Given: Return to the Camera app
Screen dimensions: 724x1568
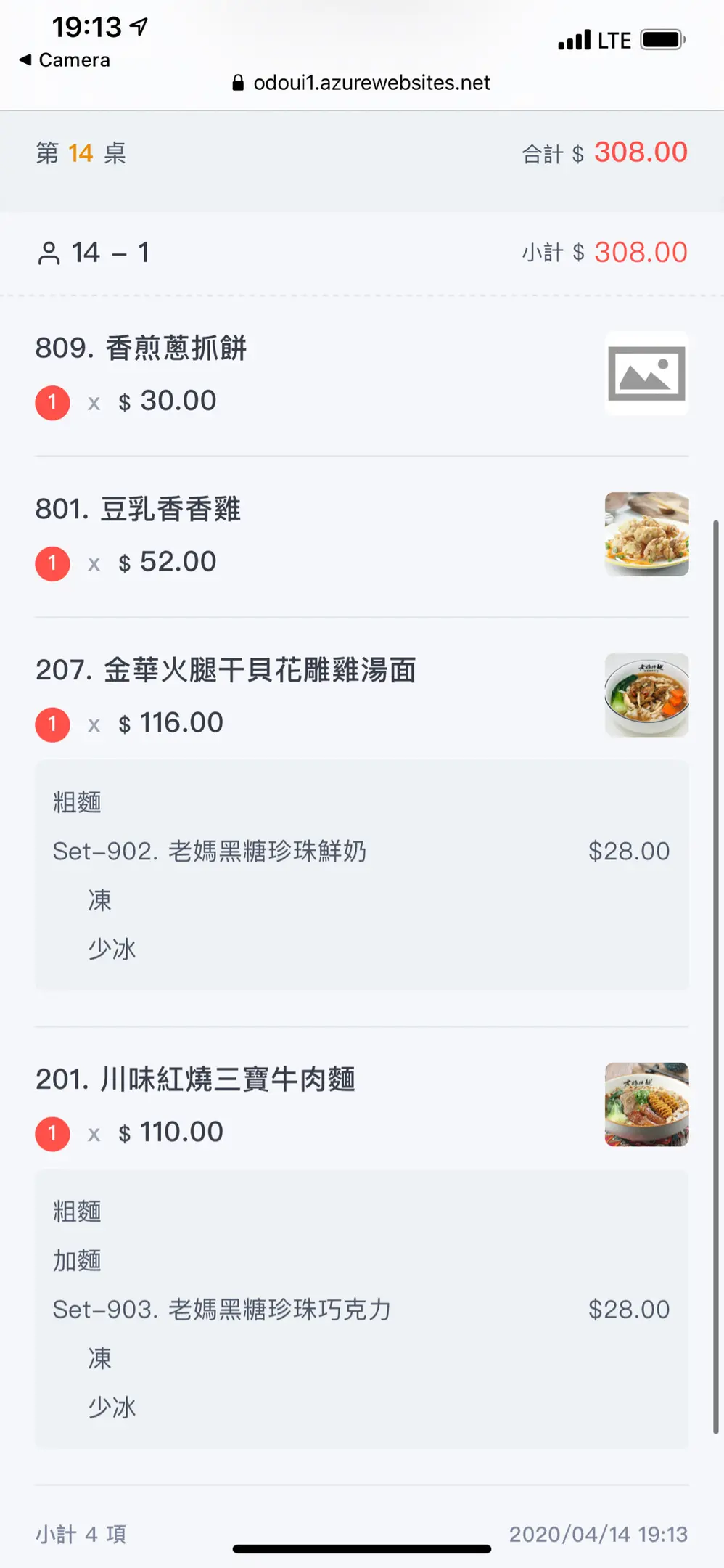Looking at the screenshot, I should pos(65,60).
